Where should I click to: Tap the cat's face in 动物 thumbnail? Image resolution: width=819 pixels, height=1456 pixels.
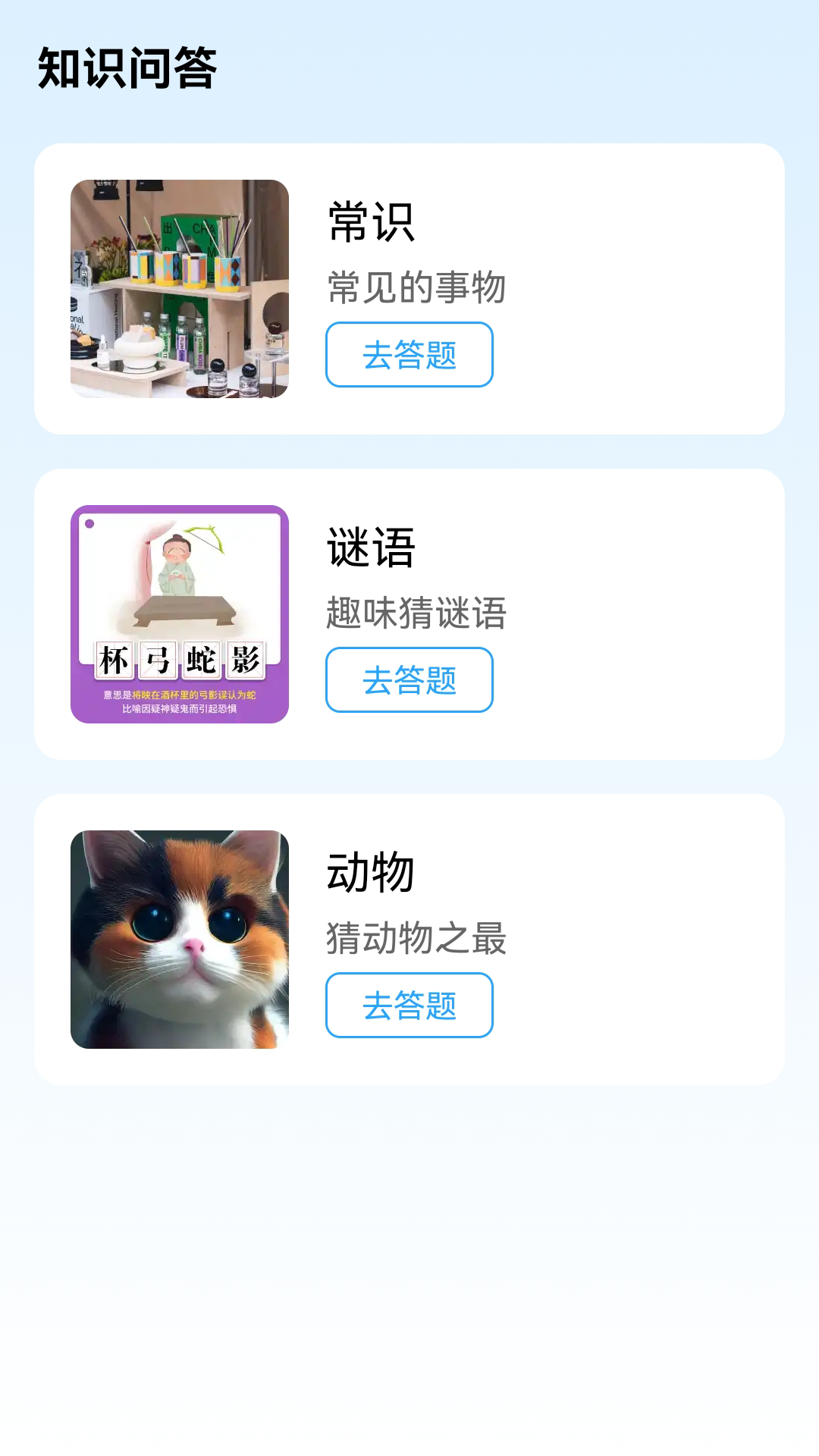point(193,933)
